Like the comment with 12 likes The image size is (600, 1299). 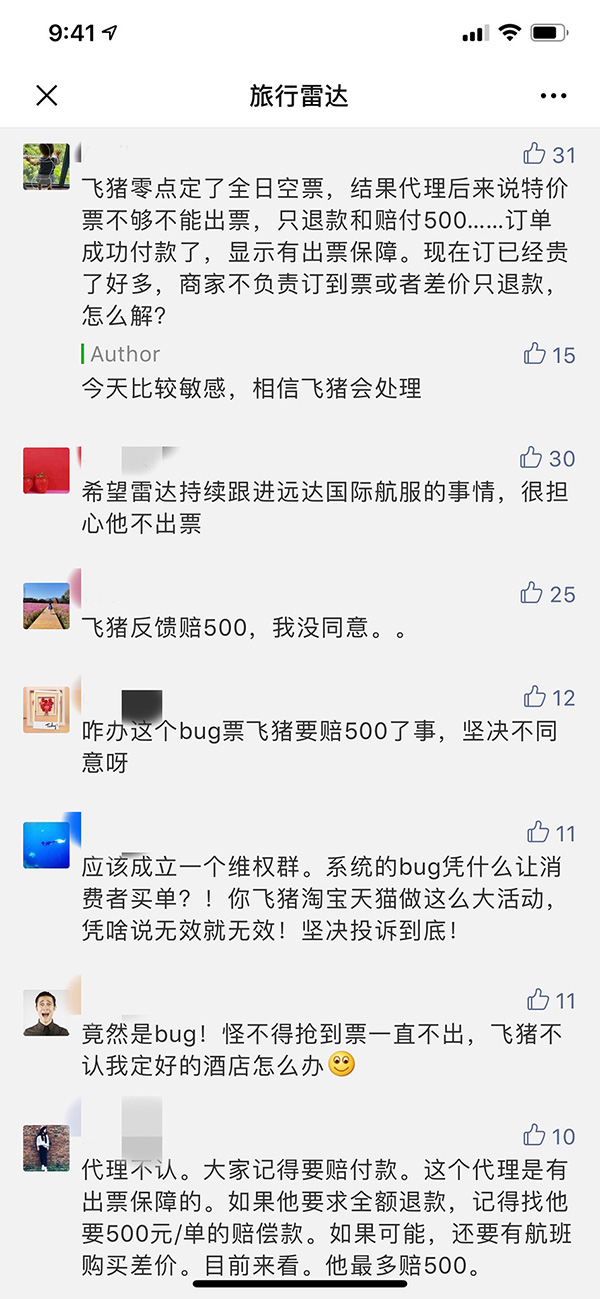coord(535,697)
